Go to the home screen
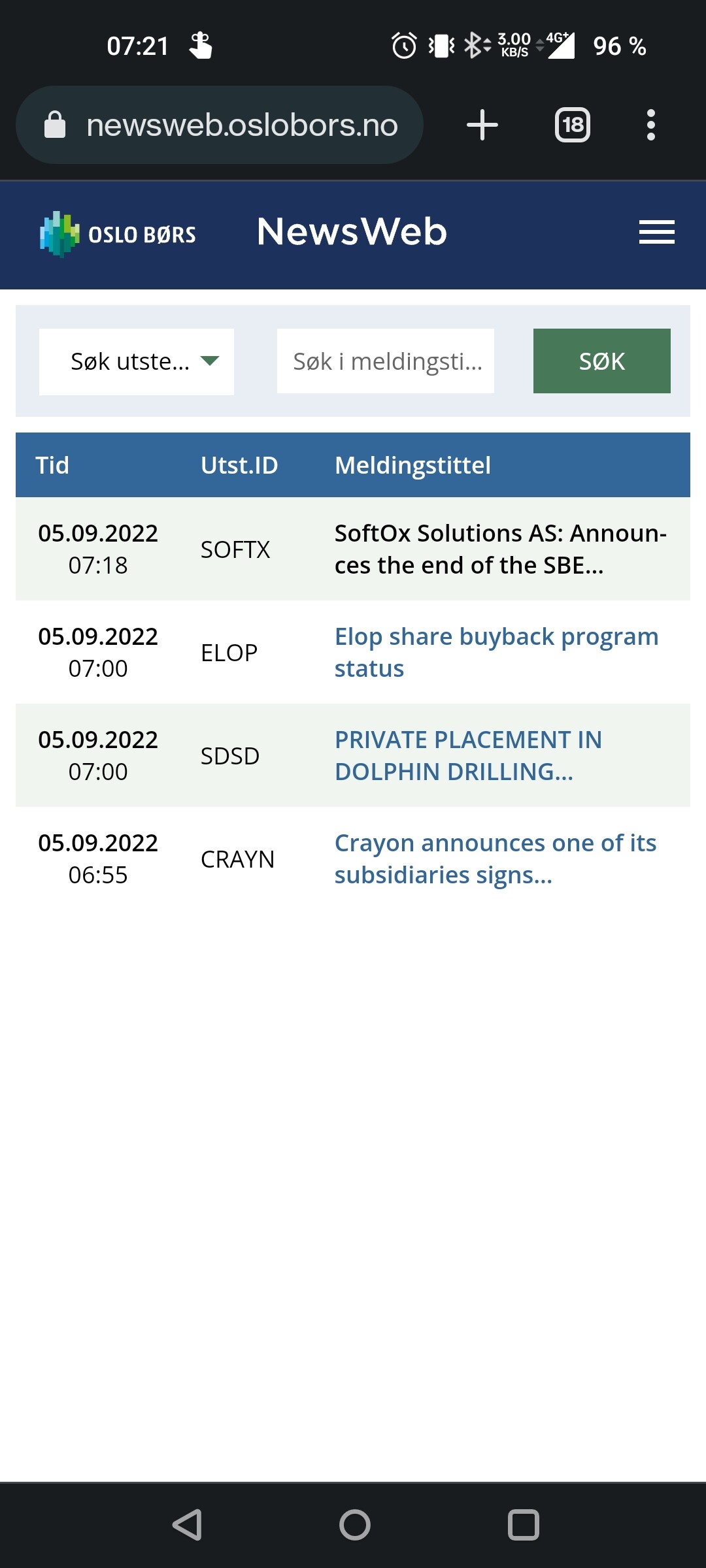 point(355,1525)
